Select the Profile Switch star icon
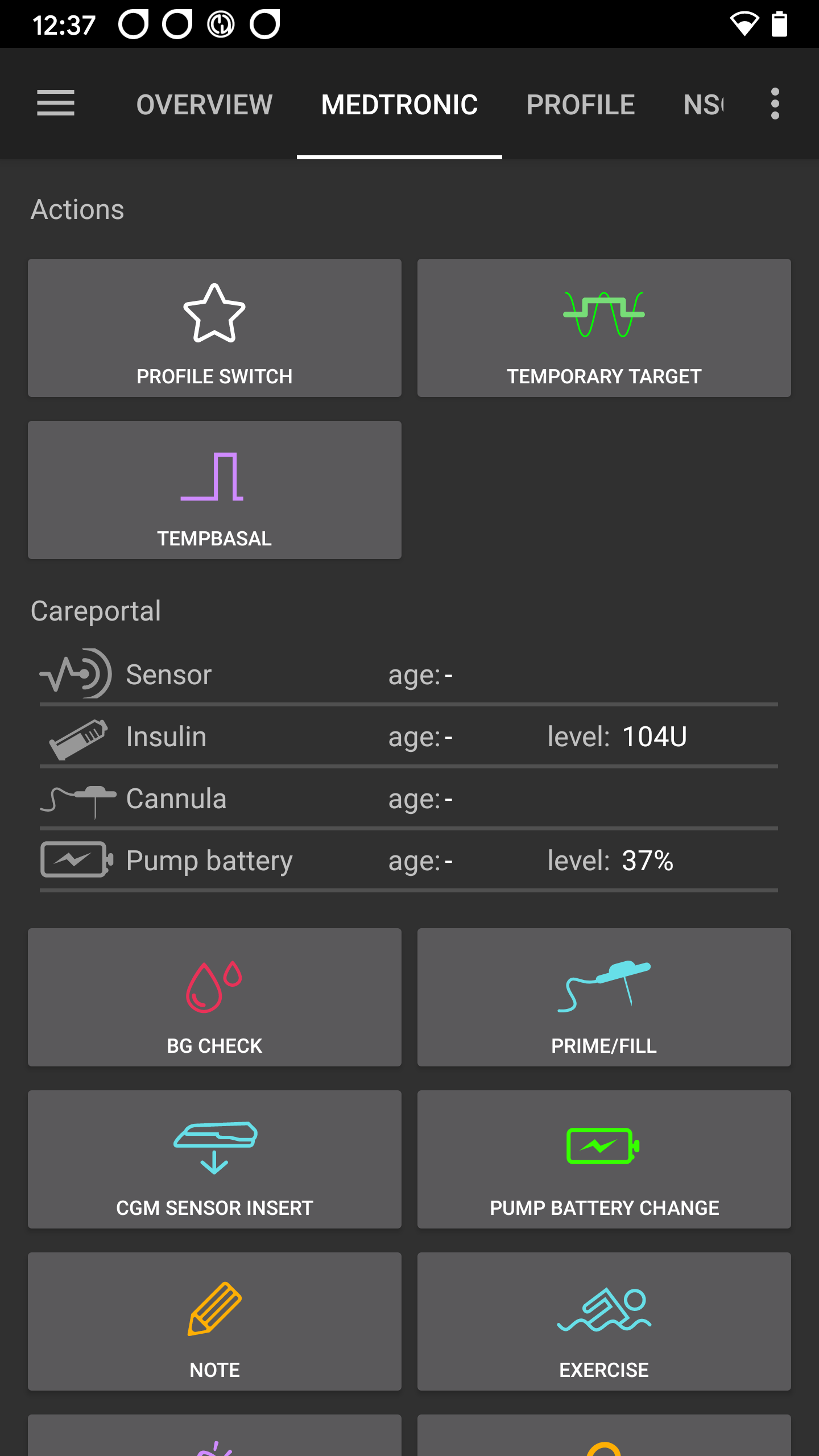The width and height of the screenshot is (819, 1456). click(x=214, y=314)
